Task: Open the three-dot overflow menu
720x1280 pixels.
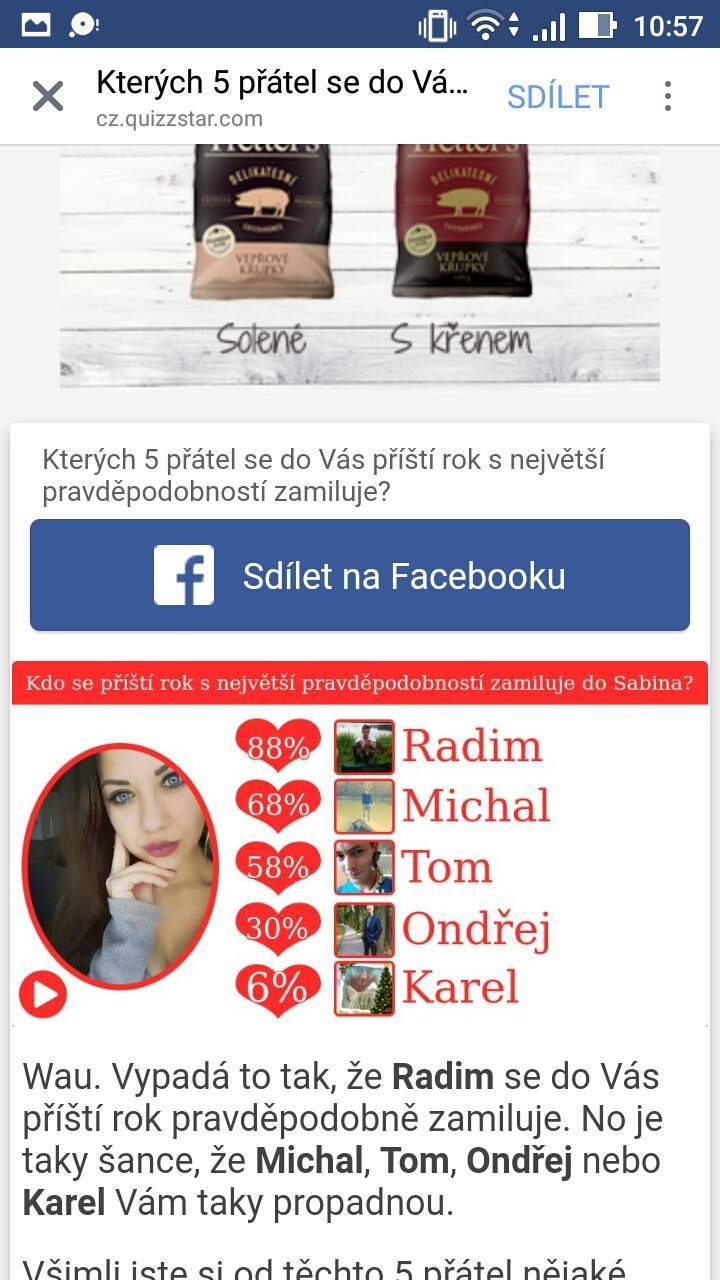Action: tap(668, 97)
